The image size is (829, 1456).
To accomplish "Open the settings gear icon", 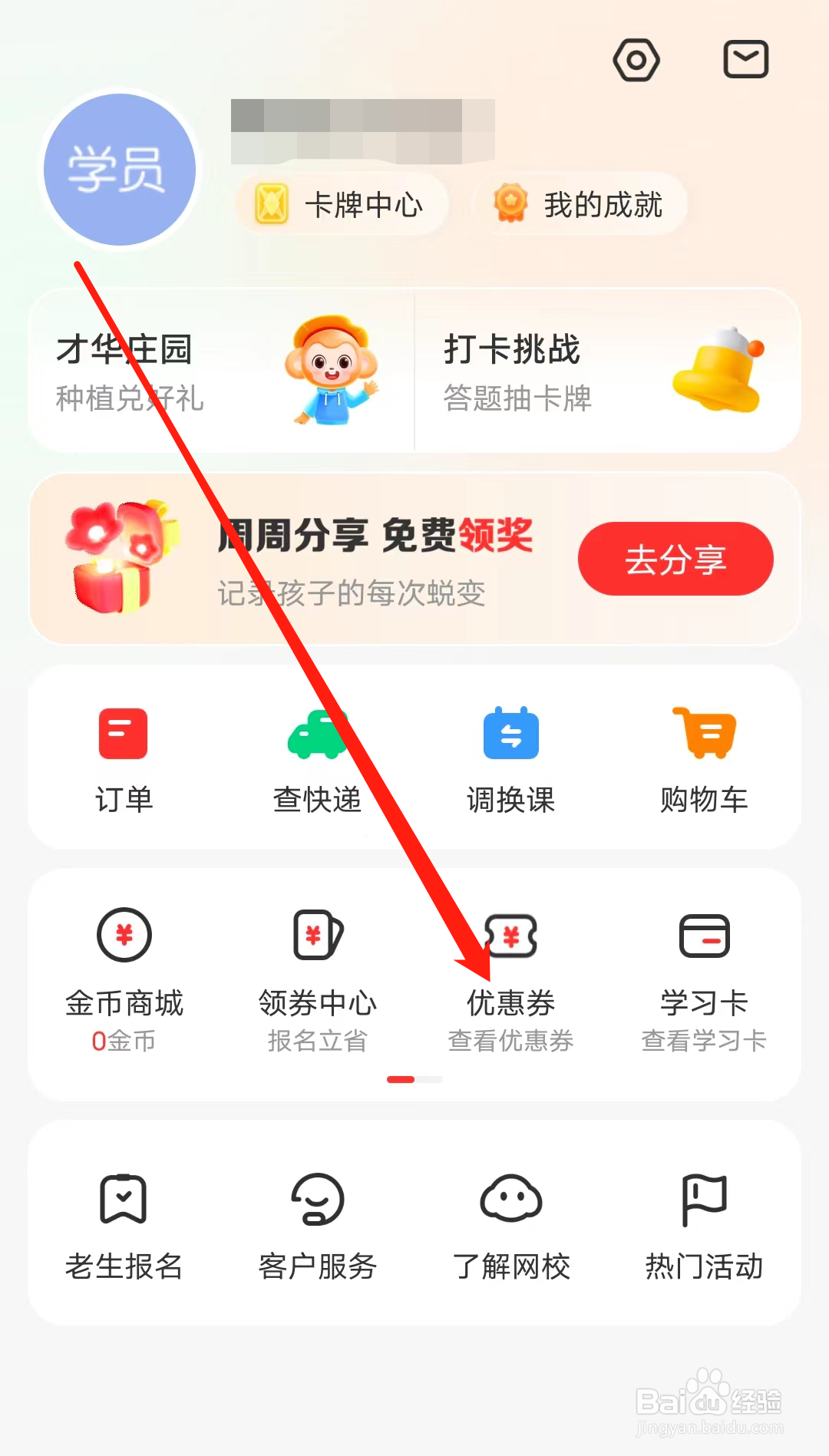I will coord(637,59).
